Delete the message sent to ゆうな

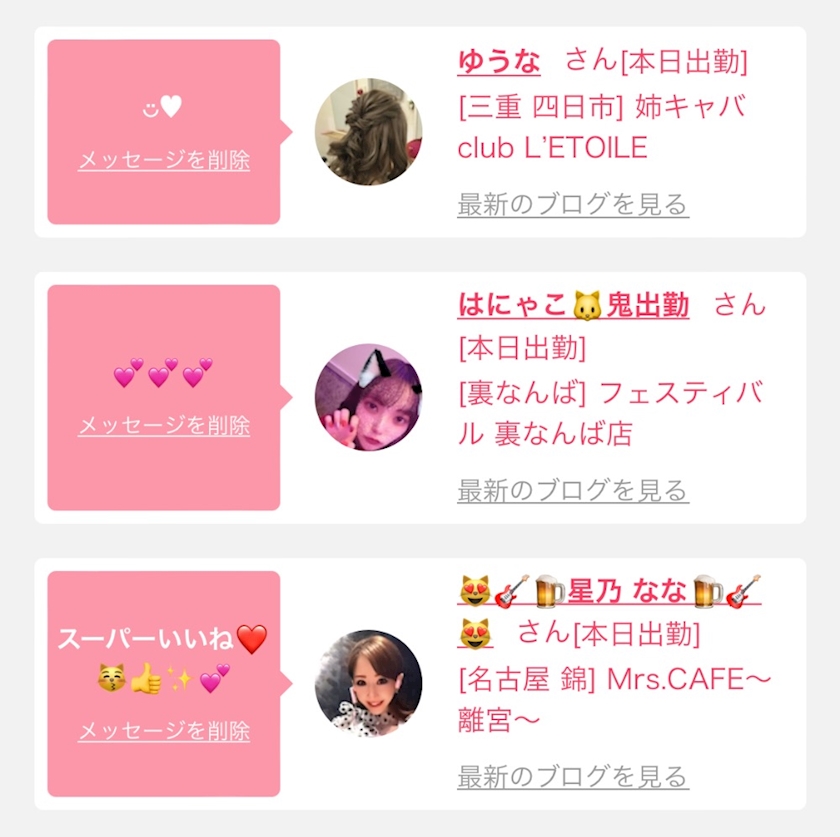[164, 160]
